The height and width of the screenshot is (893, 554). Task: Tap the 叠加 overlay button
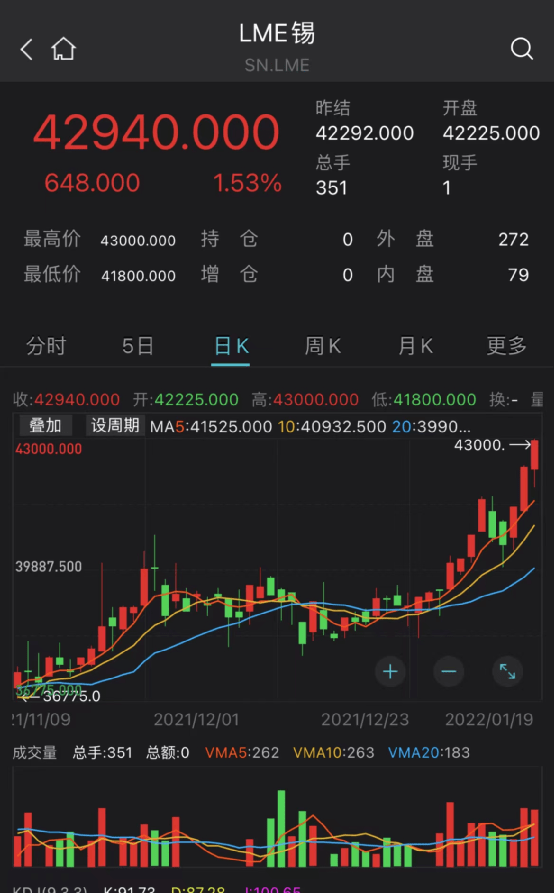[45, 425]
